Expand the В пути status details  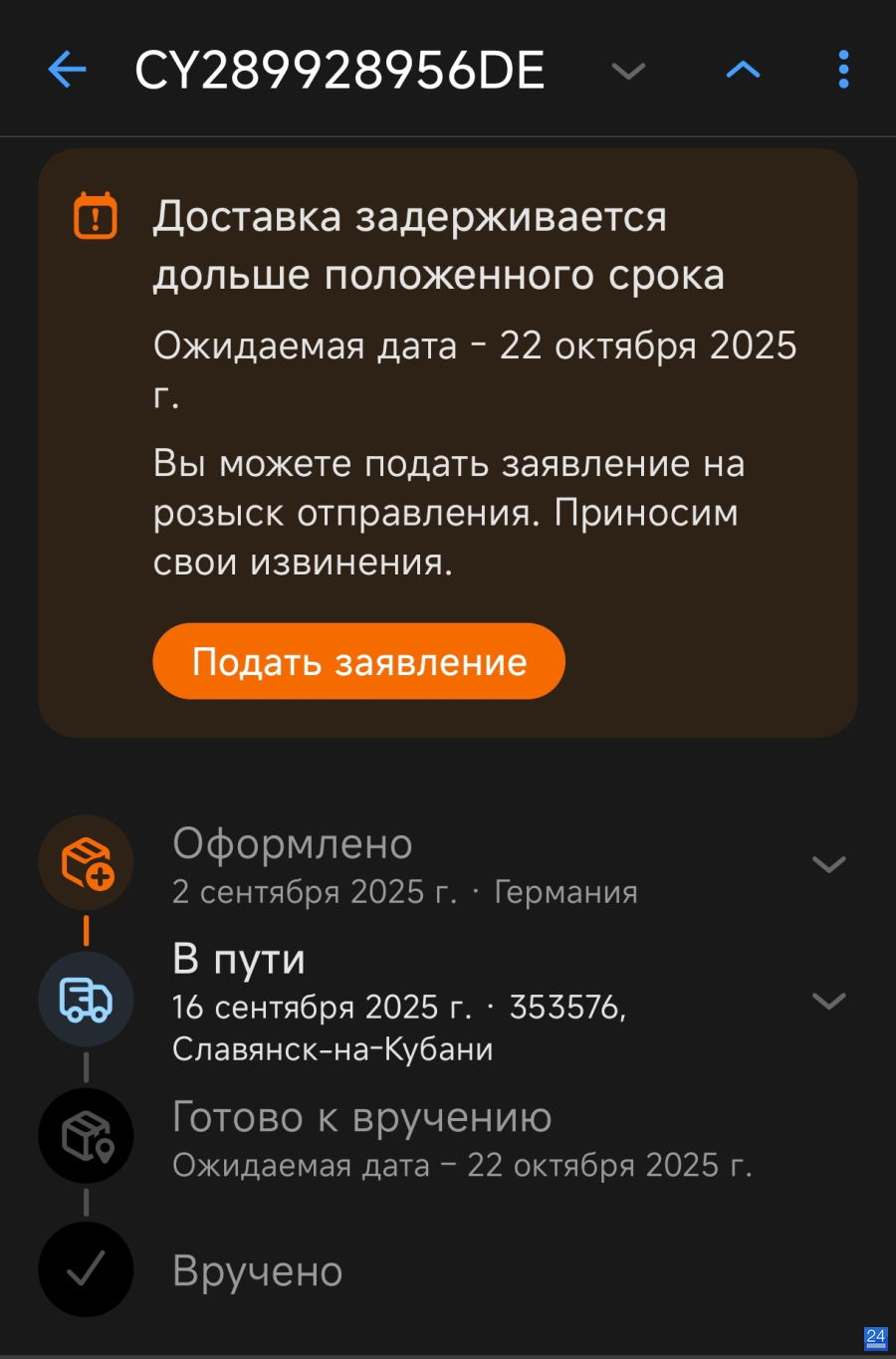828,1001
